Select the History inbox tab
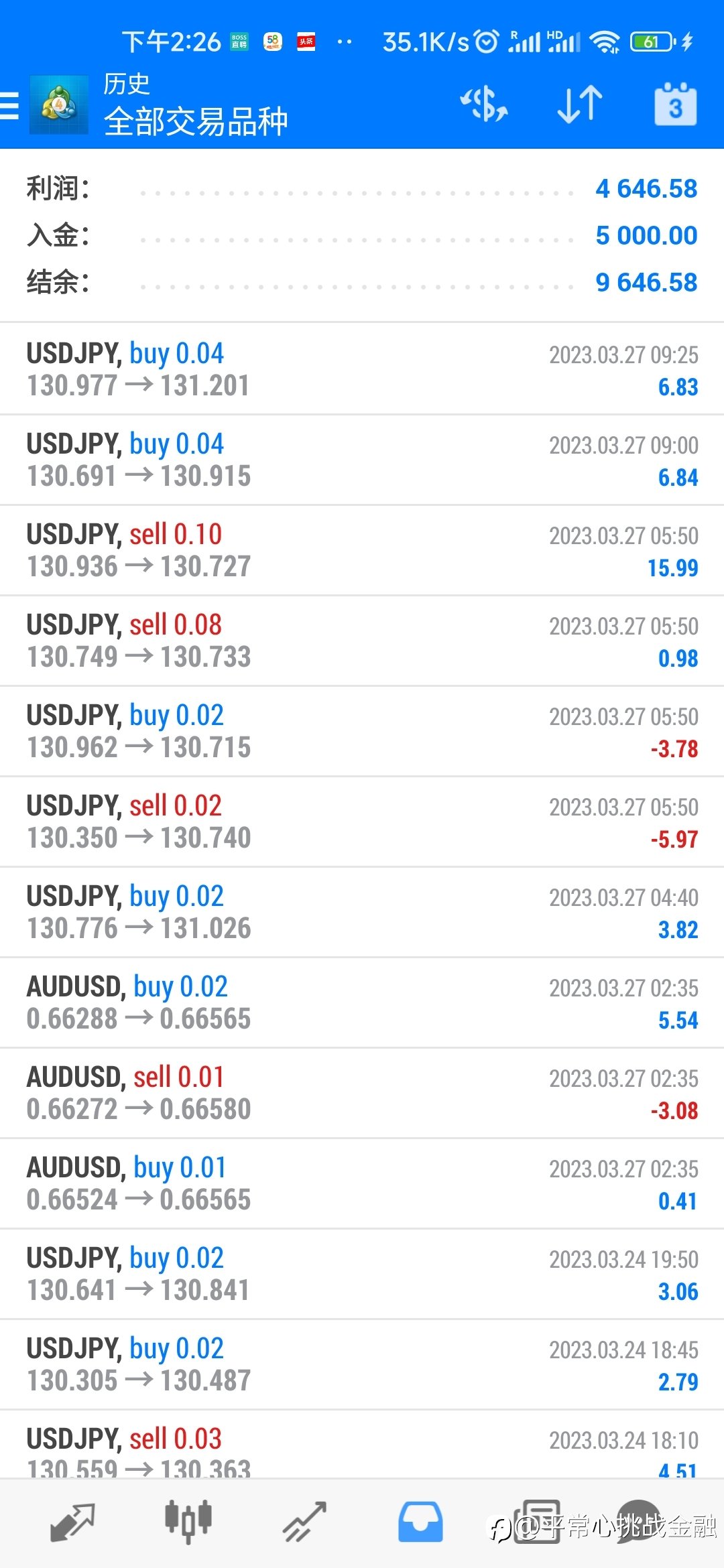The image size is (724, 1568). click(420, 1522)
